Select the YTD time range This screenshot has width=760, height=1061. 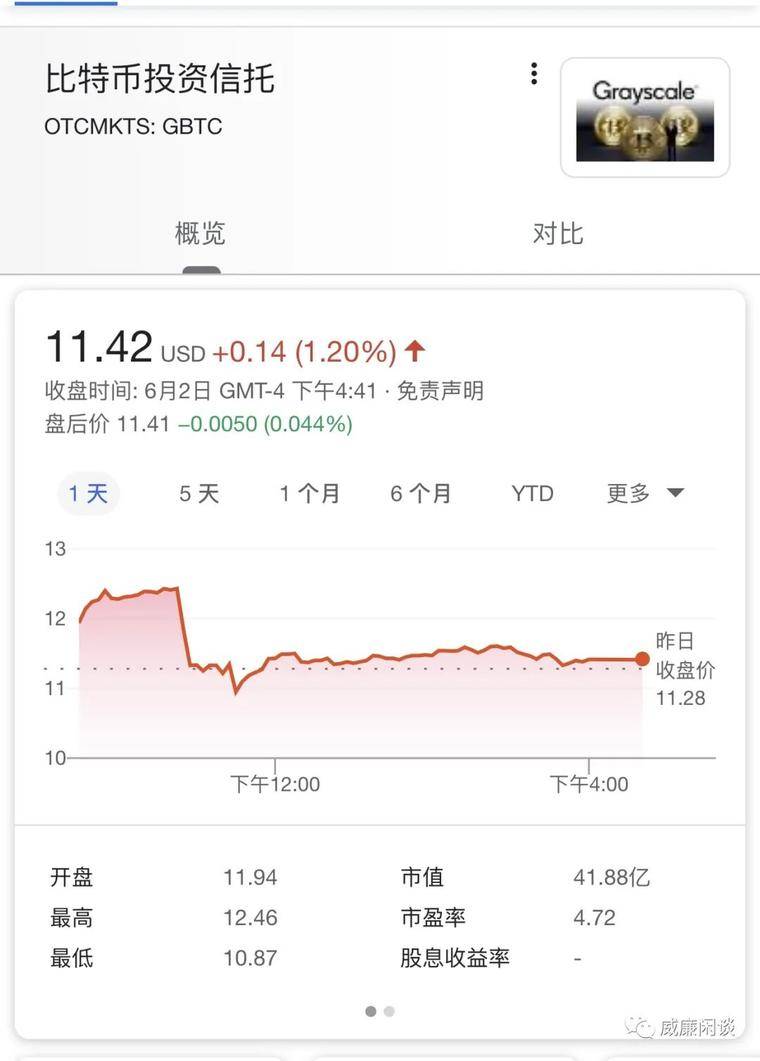click(x=532, y=493)
